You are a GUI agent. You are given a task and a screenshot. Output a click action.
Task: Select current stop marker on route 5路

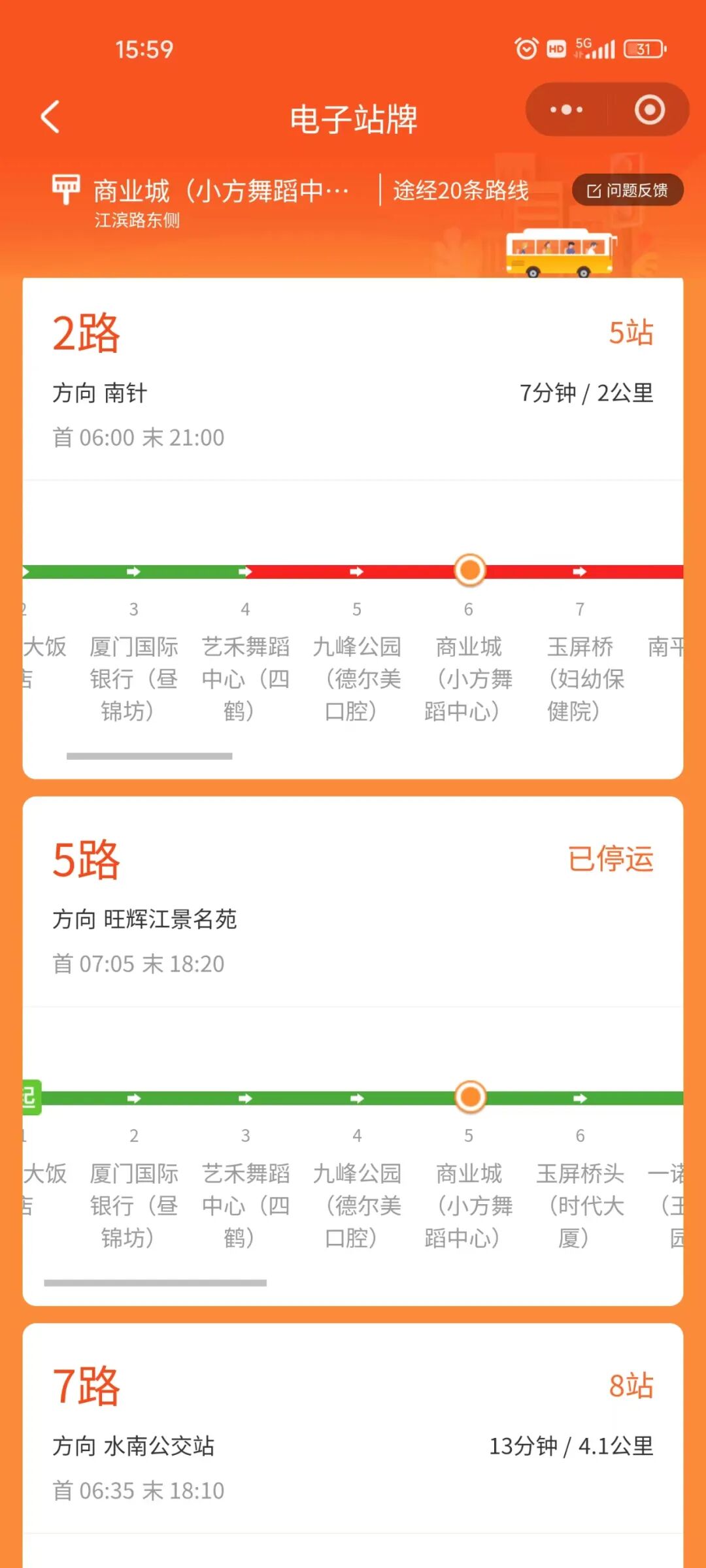coord(470,1096)
